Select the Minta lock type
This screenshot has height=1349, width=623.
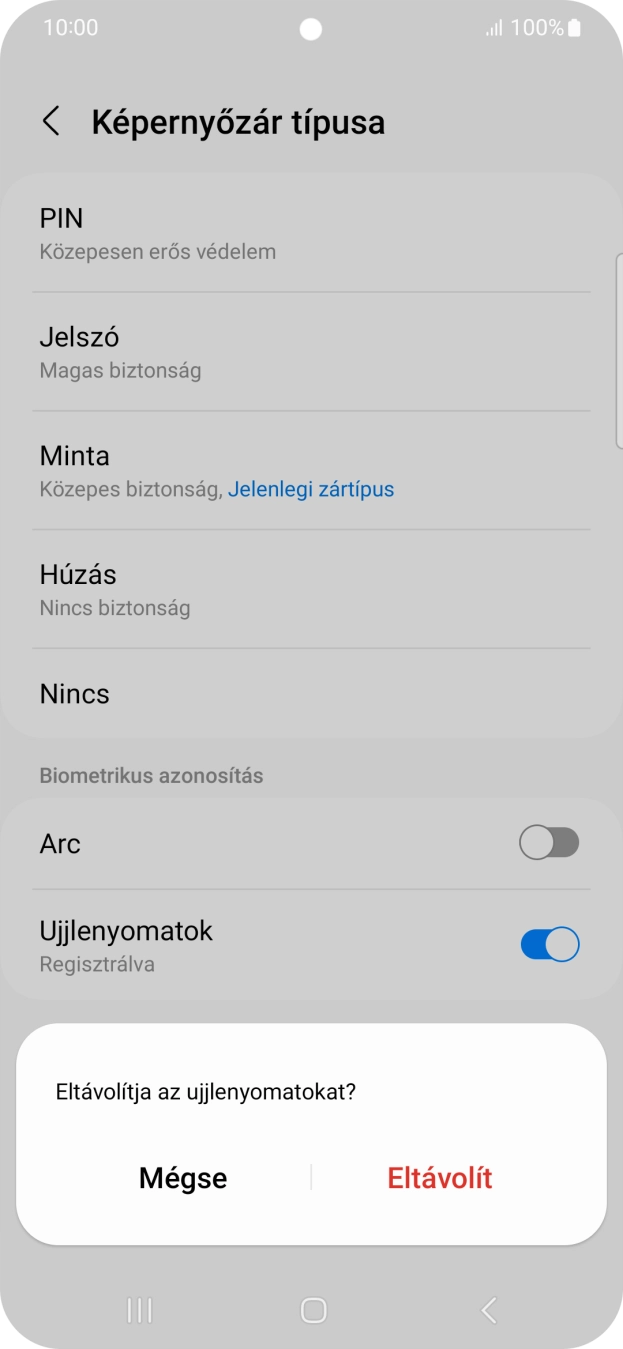point(310,471)
